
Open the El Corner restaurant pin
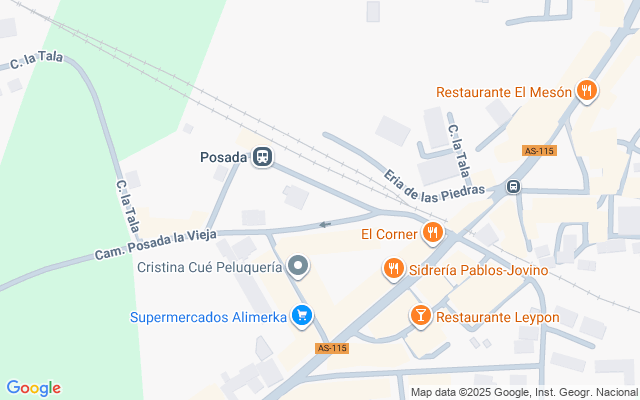tap(432, 235)
